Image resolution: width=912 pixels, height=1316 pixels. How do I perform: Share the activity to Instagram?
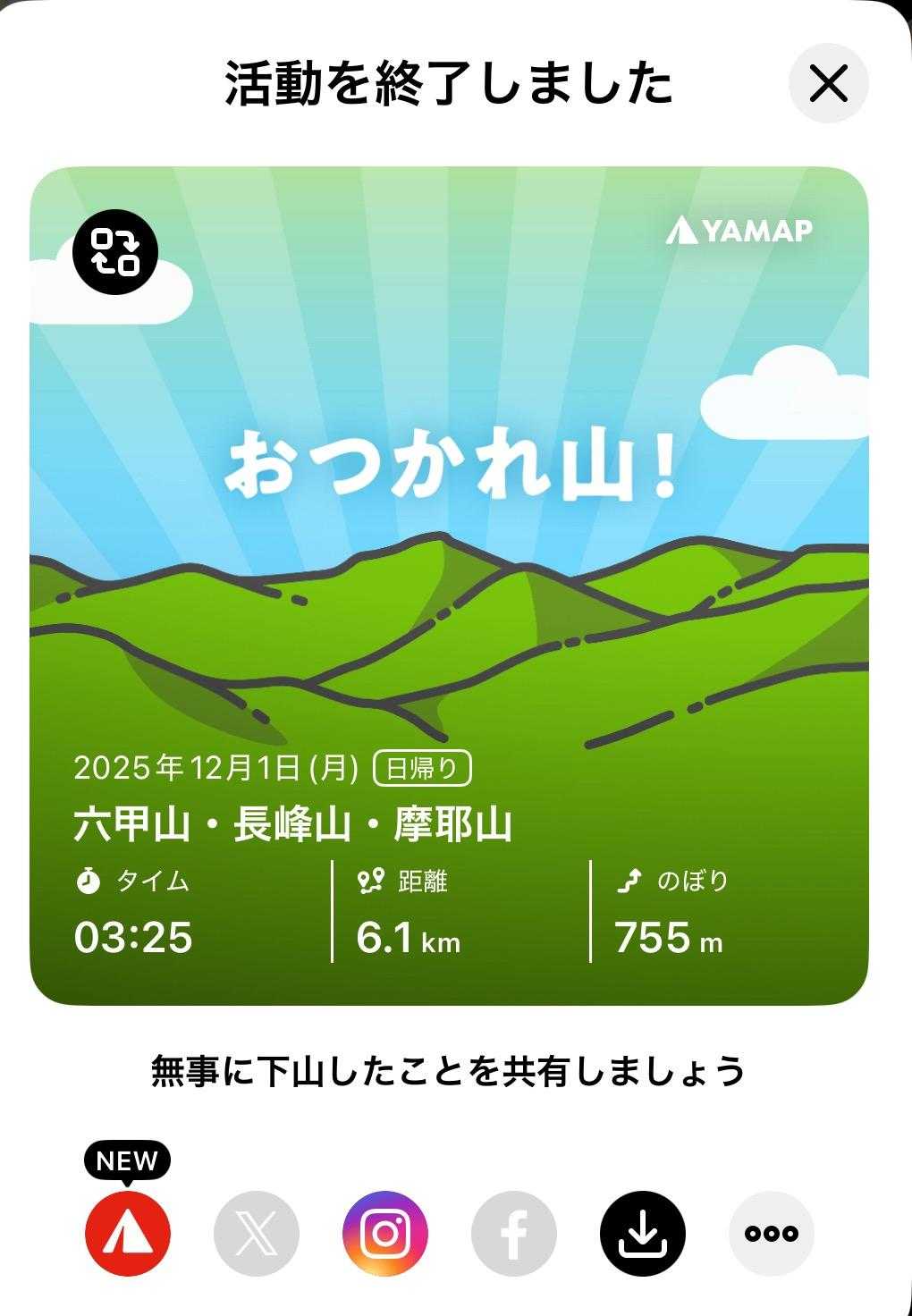[x=385, y=1233]
